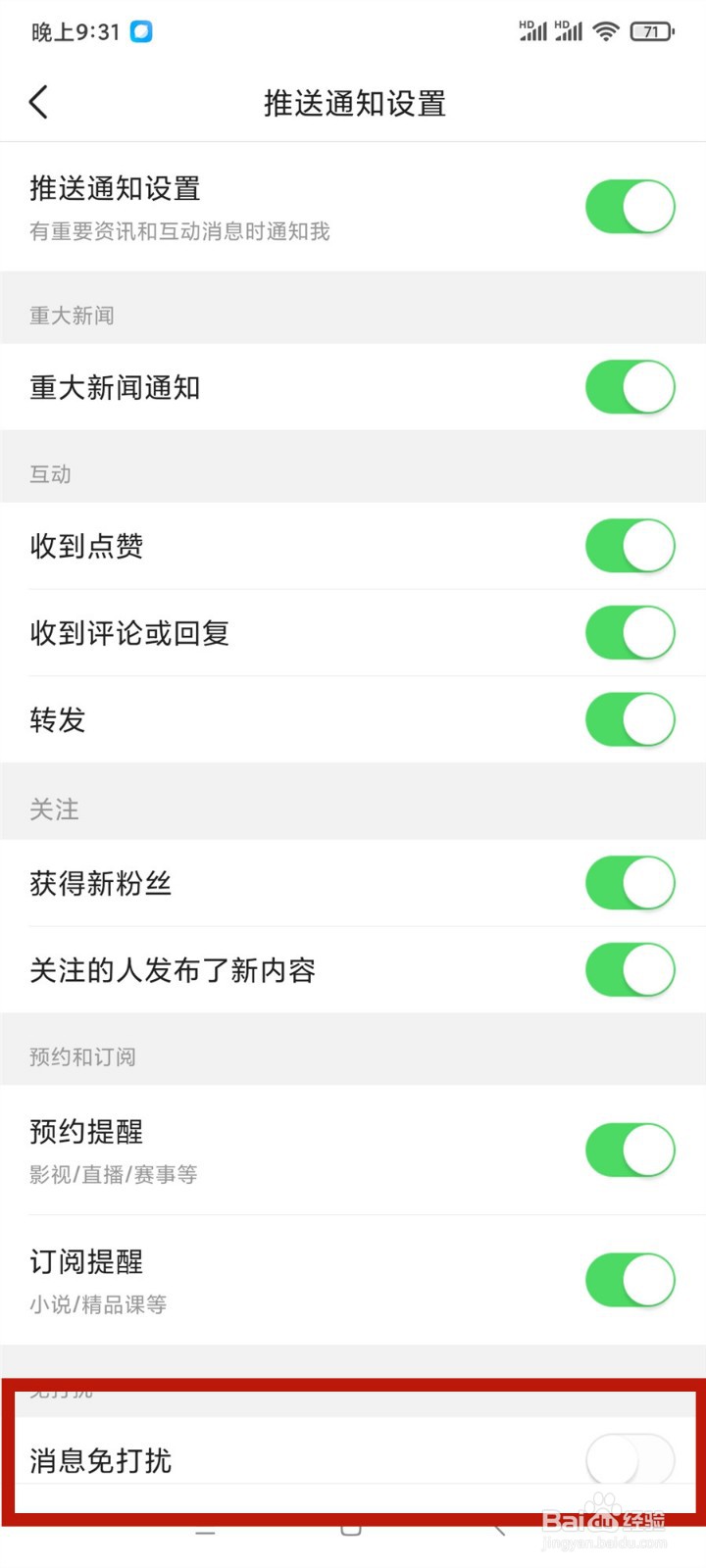
Task: Enable 消息免打扰 do-not-disturb switch
Action: coord(630,1460)
